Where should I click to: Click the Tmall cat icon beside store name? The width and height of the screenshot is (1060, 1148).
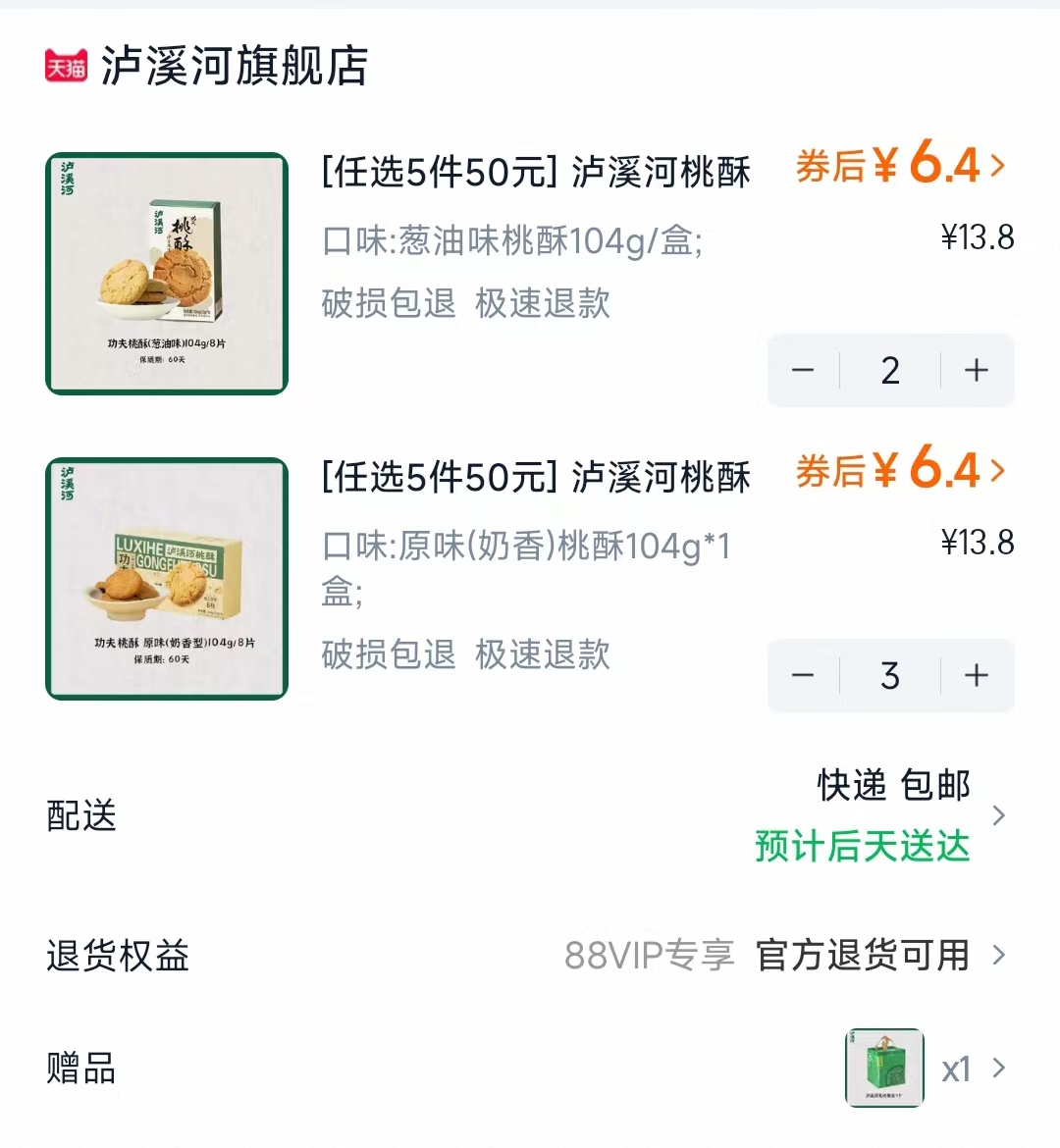click(65, 65)
